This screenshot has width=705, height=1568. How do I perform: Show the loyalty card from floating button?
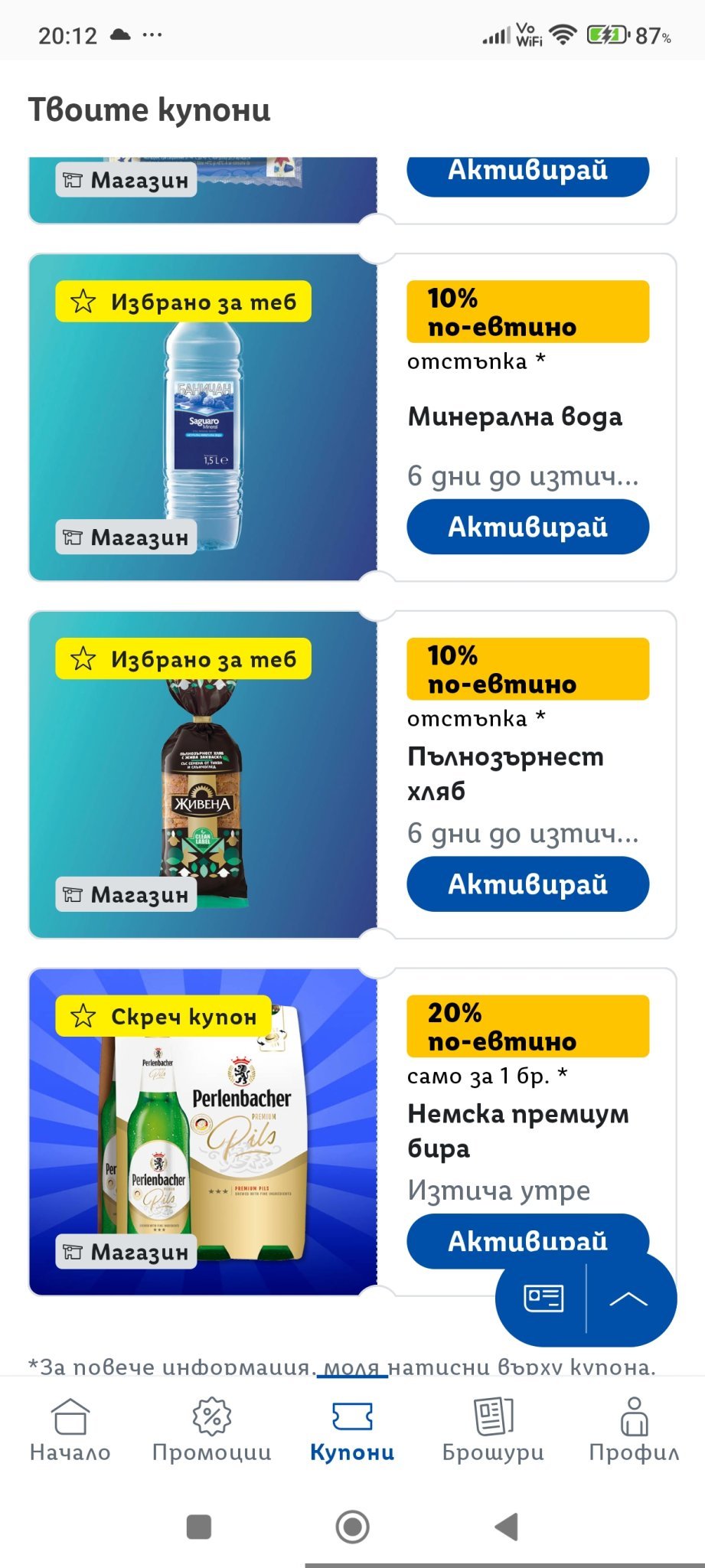click(543, 1298)
